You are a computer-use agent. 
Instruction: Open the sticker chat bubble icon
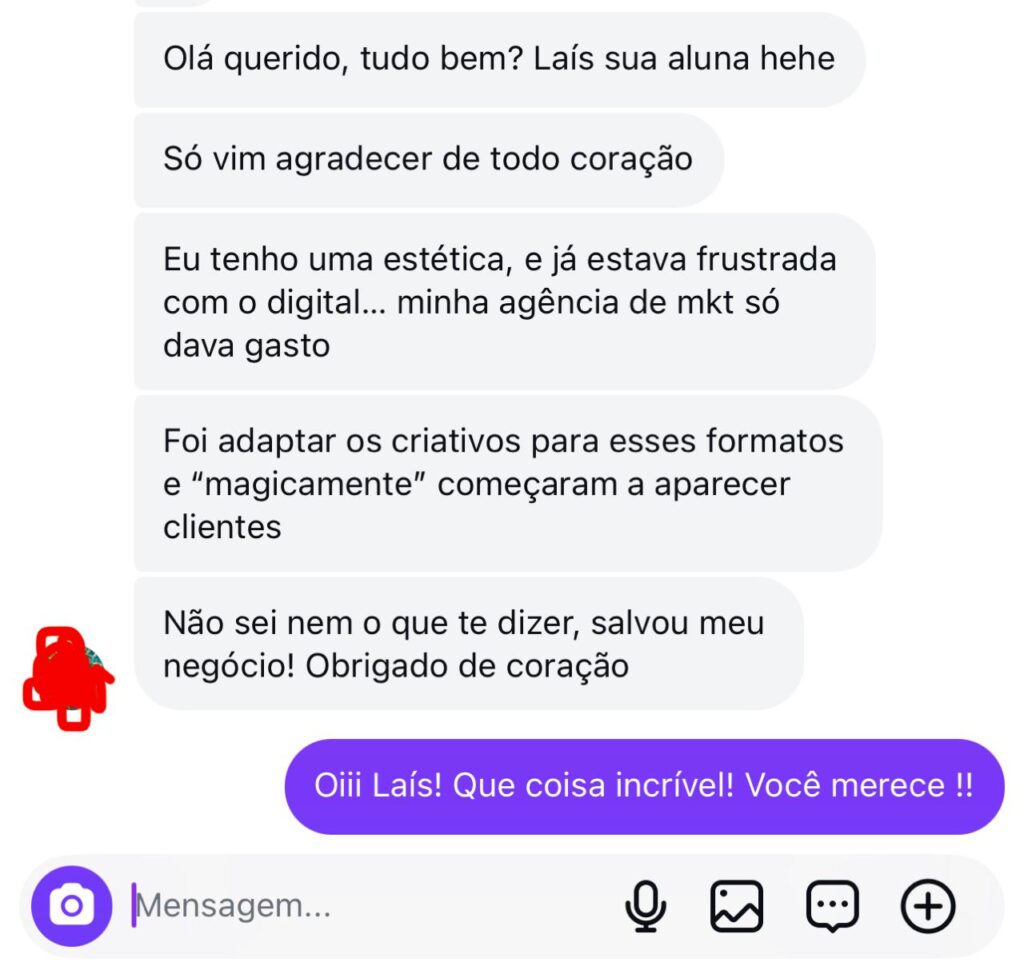pos(832,906)
